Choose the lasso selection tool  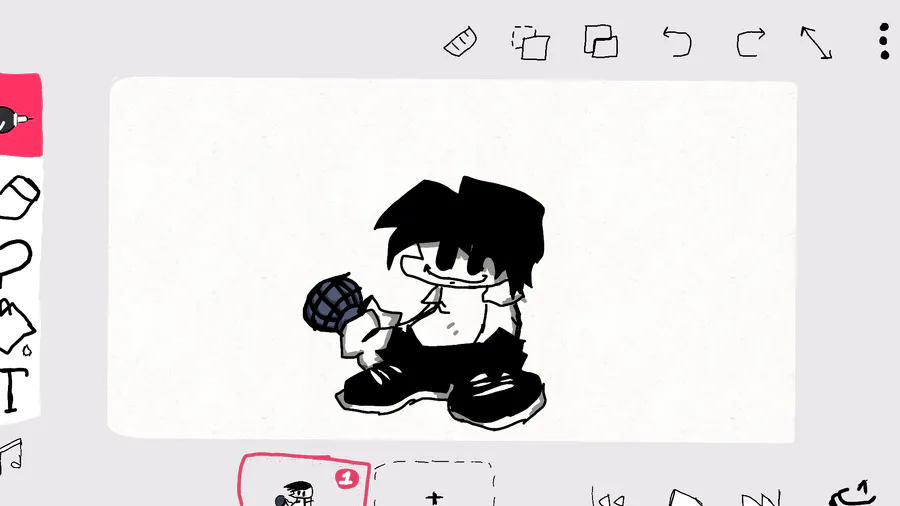[x=15, y=261]
